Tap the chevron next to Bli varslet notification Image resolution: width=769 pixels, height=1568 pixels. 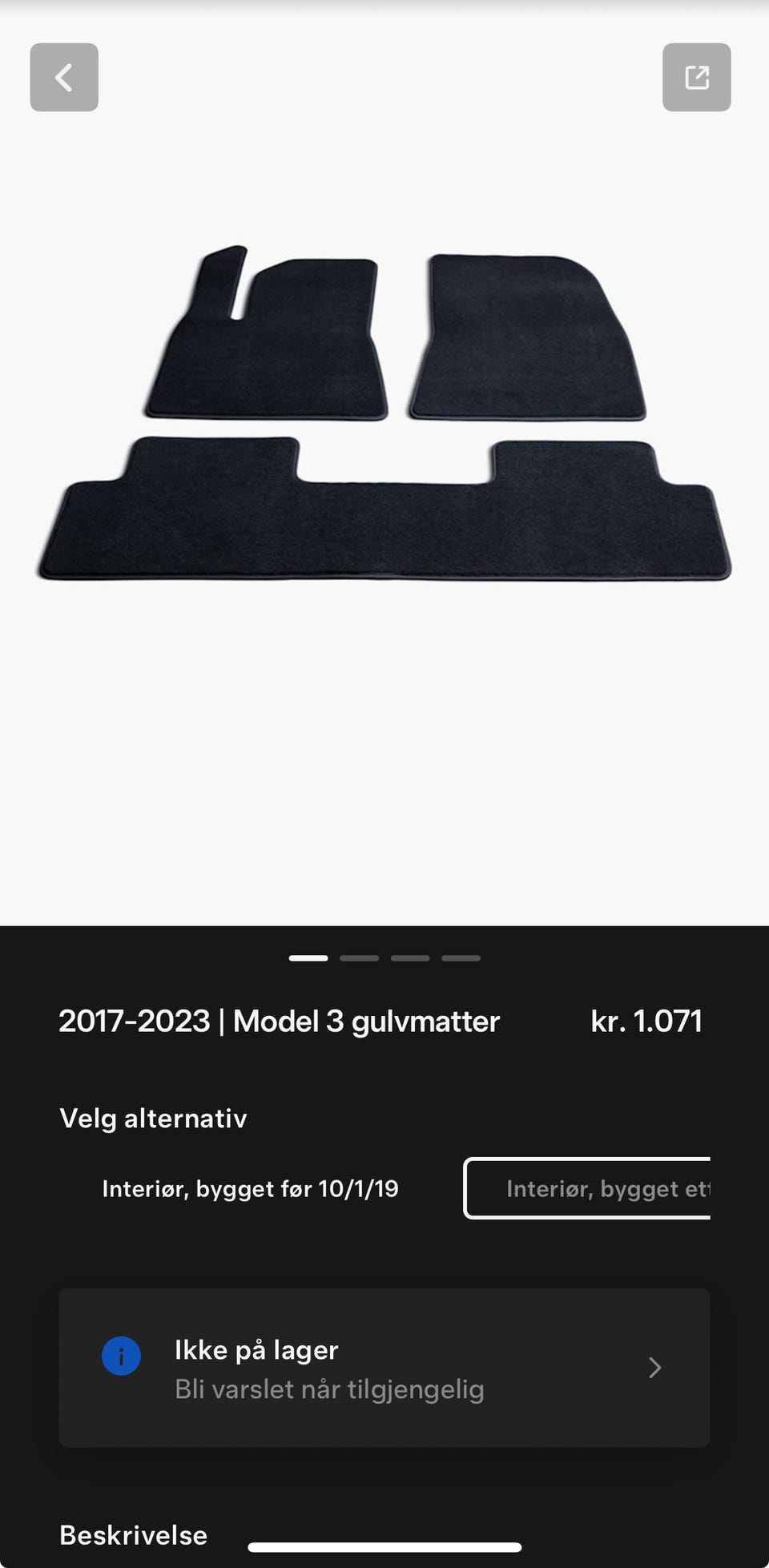[x=654, y=1368]
